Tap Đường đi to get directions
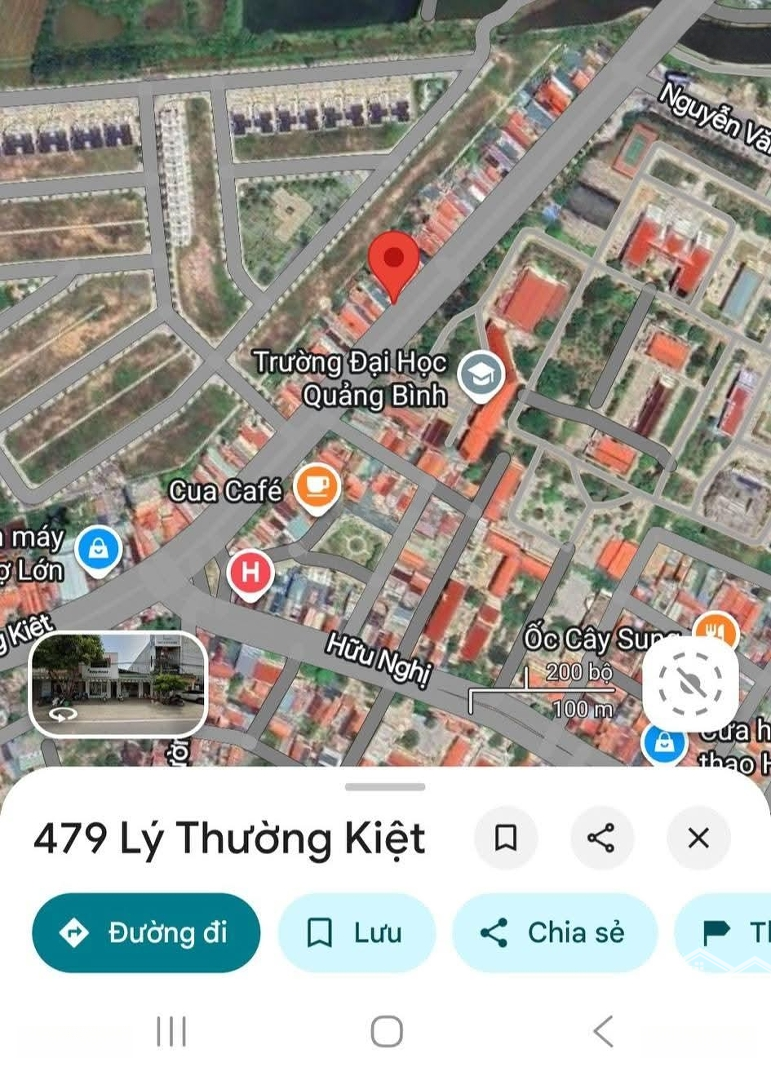 coord(145,933)
